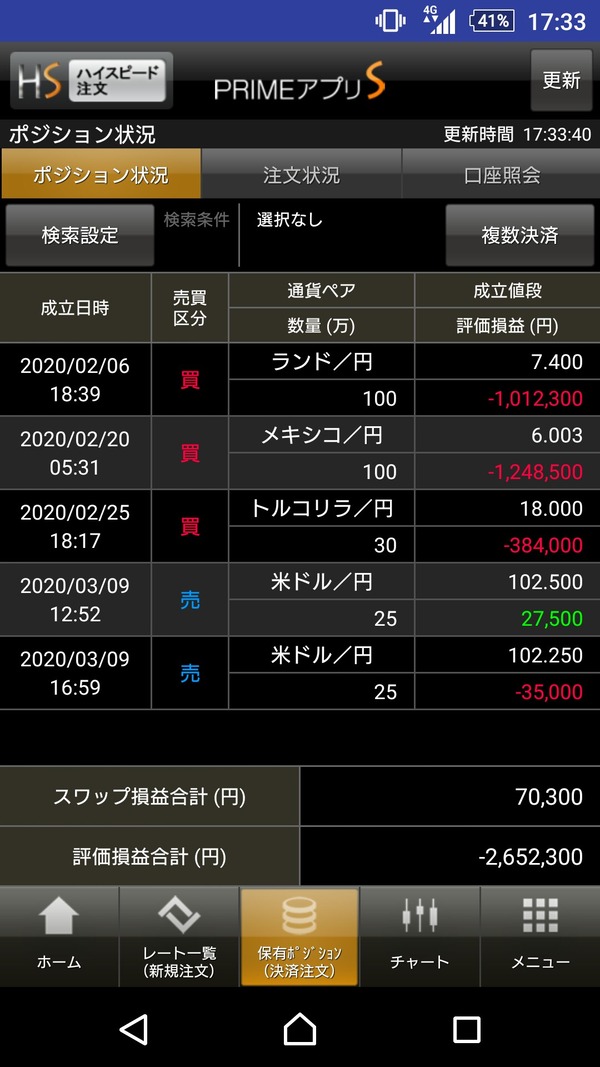Select the 米ドル/円 position at 102.250
Screen dimensions: 600x1067
tap(300, 673)
